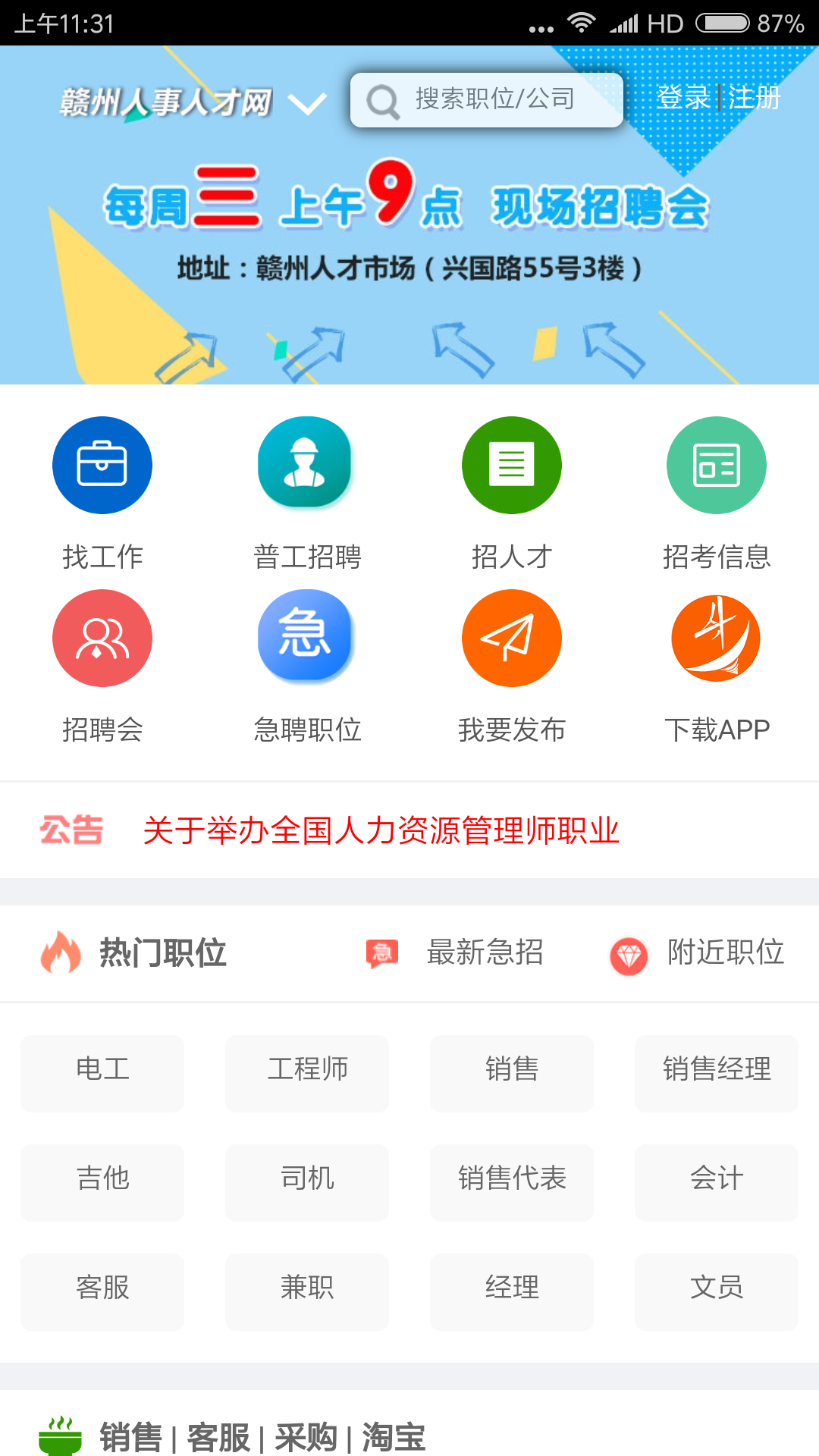Image resolution: width=819 pixels, height=1456 pixels.
Task: Tap the 招人才 document icon
Action: (x=512, y=465)
